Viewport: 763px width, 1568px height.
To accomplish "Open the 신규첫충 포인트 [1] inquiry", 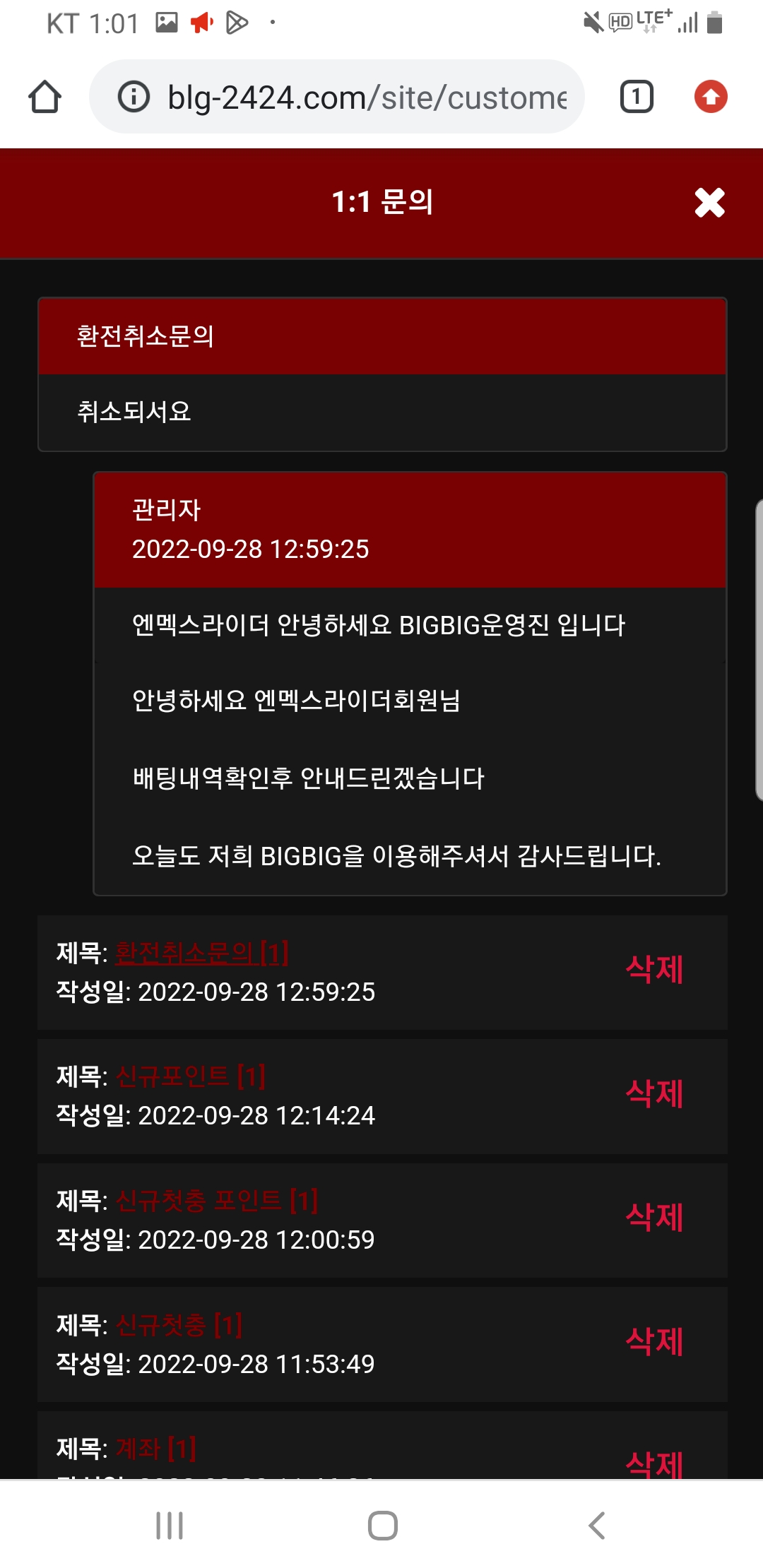I will point(216,1201).
